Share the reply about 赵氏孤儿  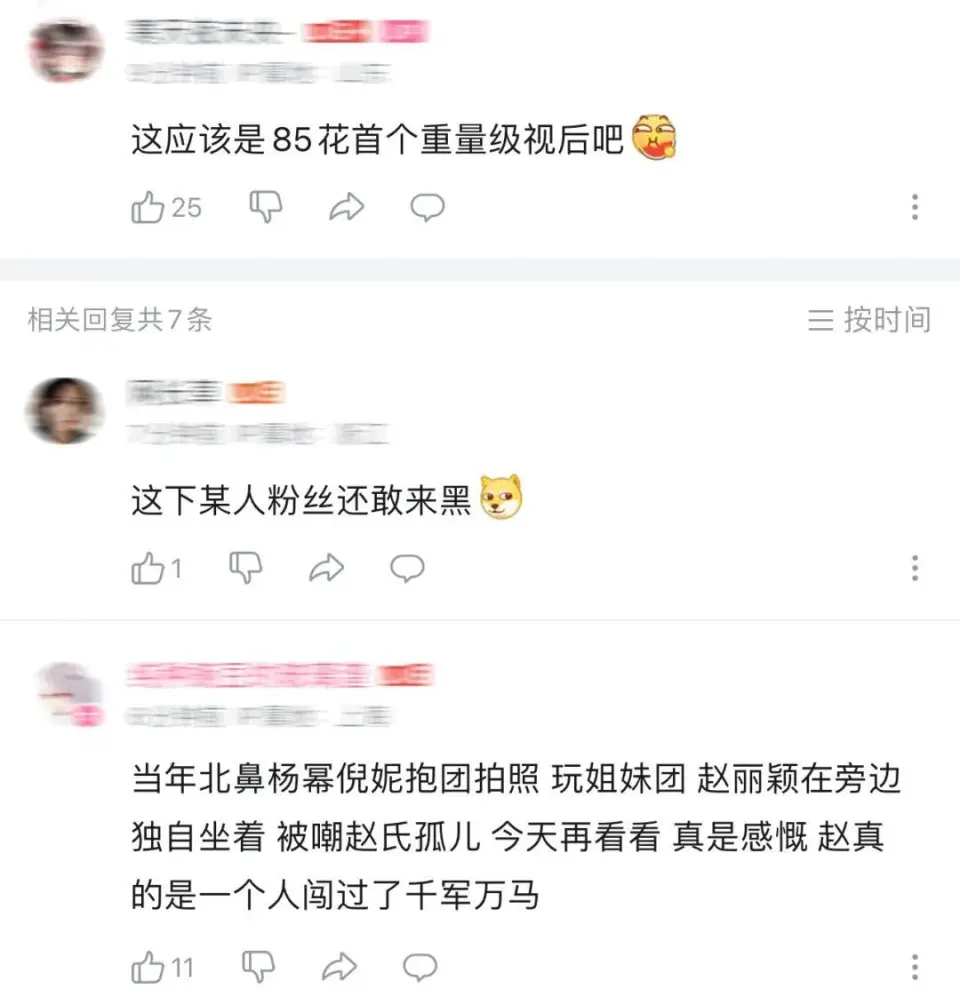pos(340,967)
